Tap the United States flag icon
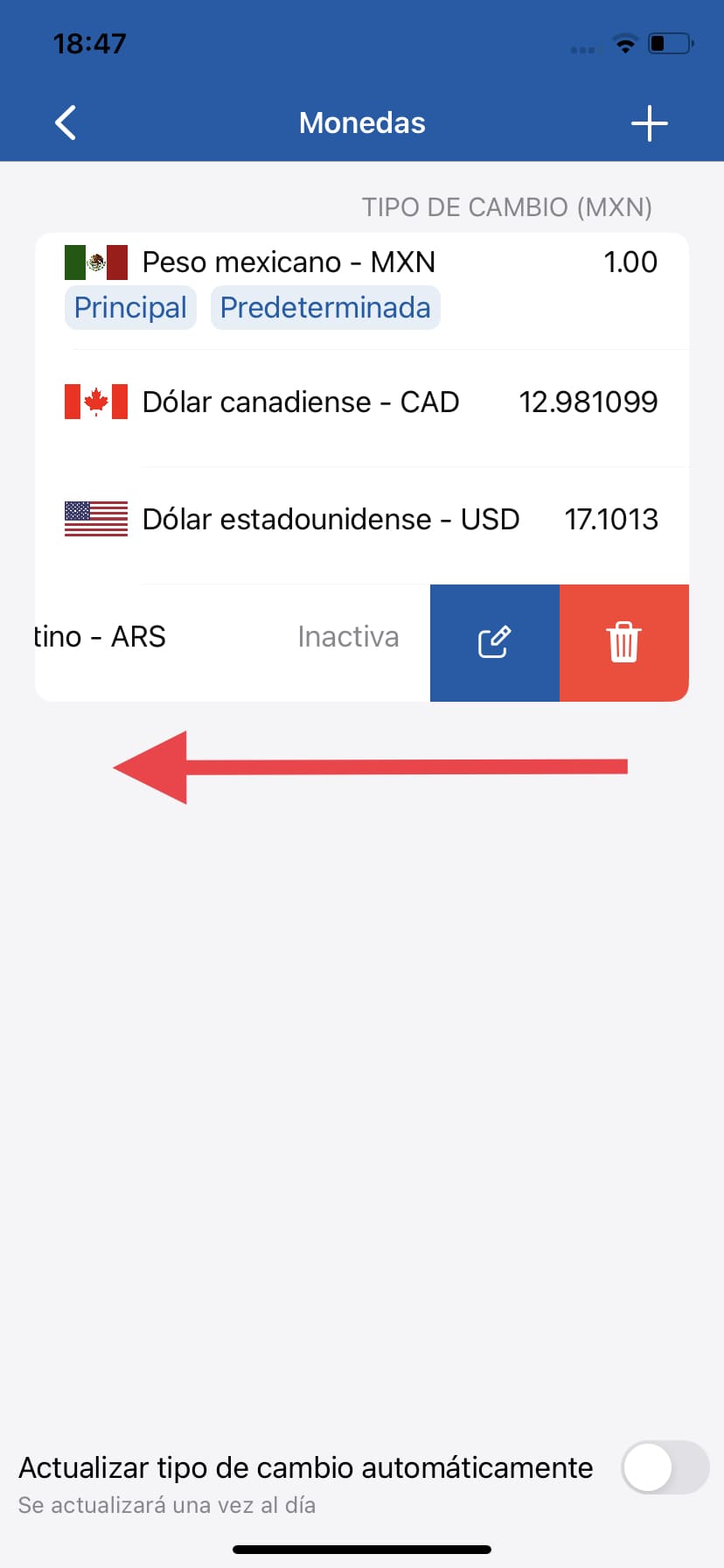724x1568 pixels. [95, 519]
